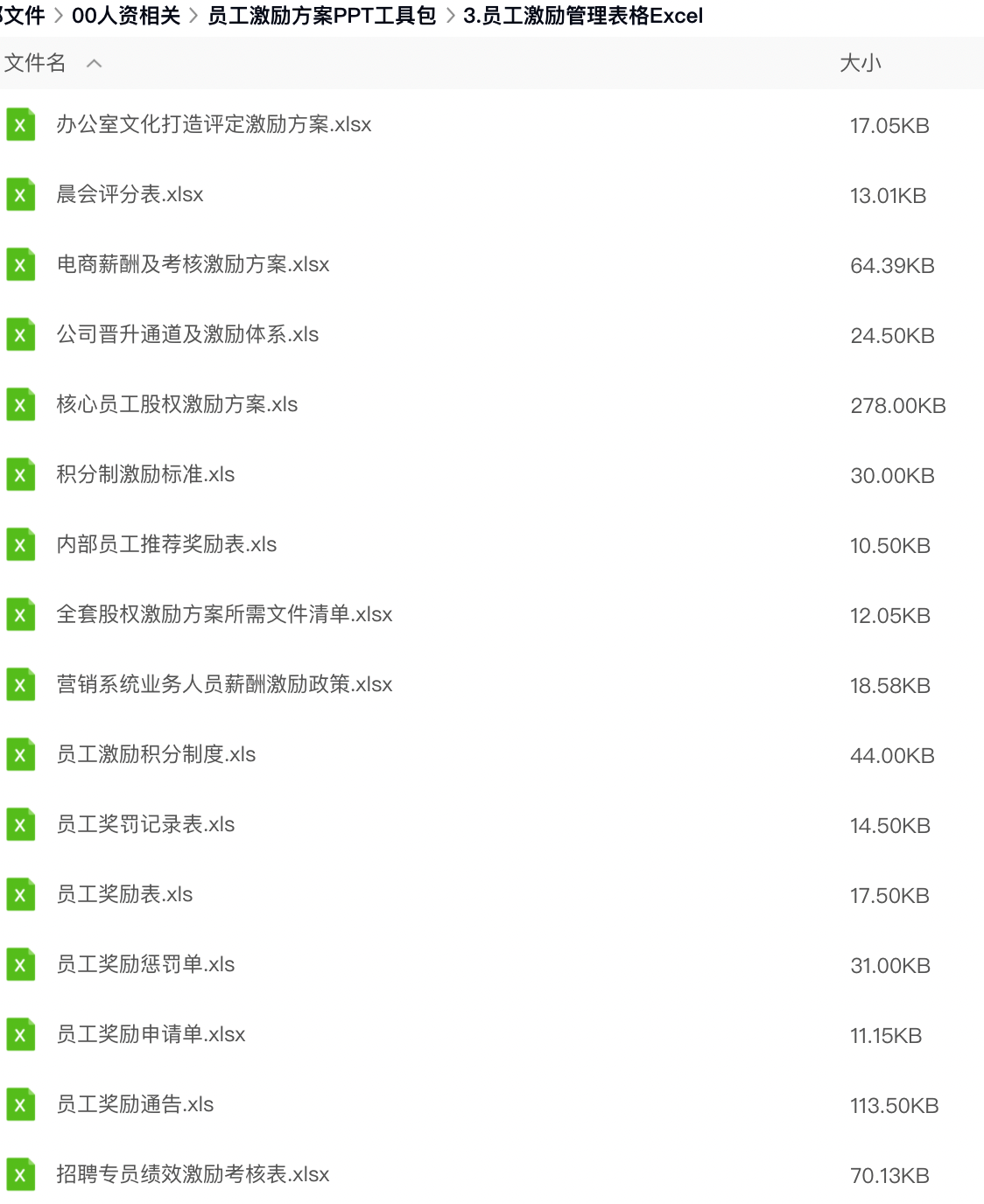The width and height of the screenshot is (984, 1204).
Task: Open 员工奖励通告.xls
Action: (x=135, y=1104)
